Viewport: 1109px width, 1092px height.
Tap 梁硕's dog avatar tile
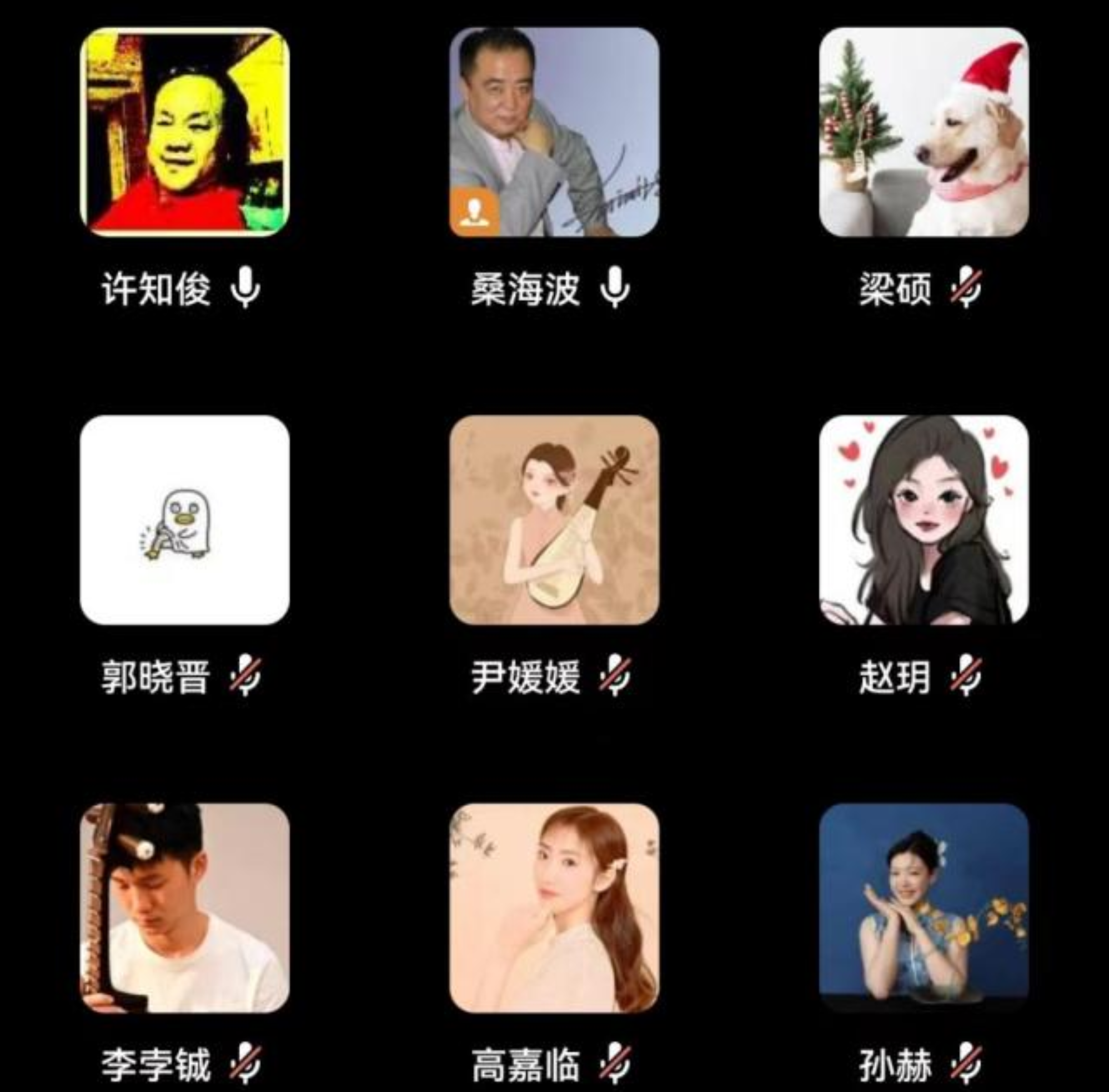[x=923, y=132]
